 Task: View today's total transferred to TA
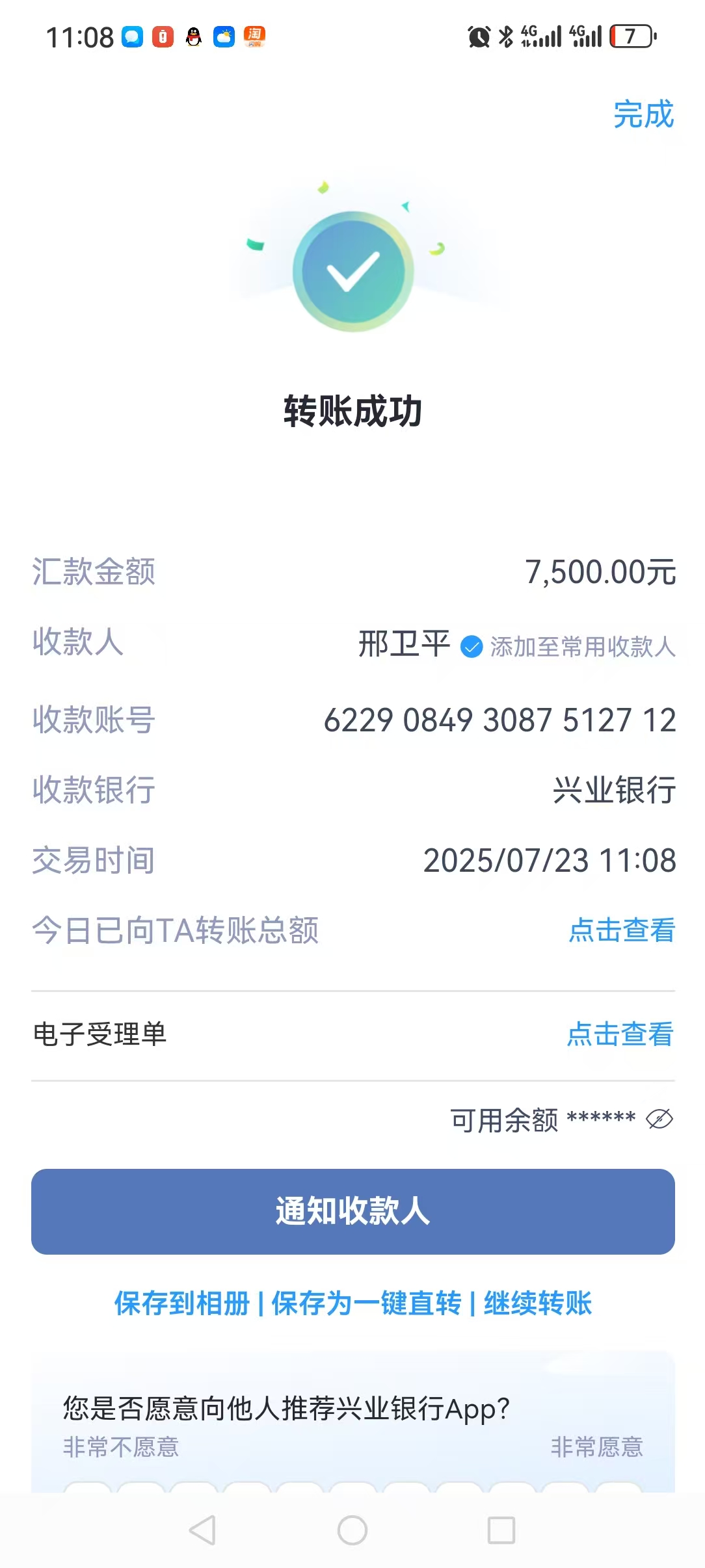pyautogui.click(x=621, y=930)
